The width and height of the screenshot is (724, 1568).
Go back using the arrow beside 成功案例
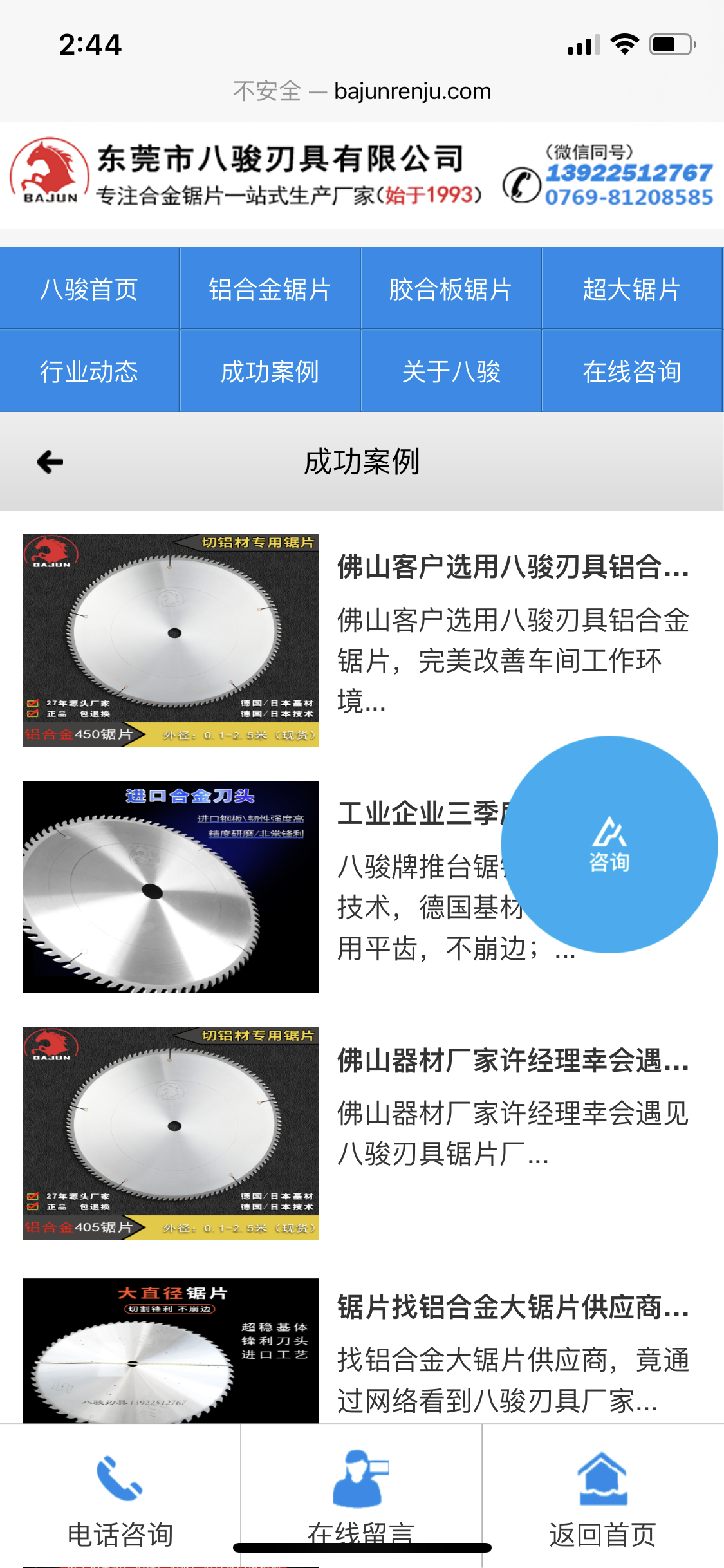pos(50,462)
